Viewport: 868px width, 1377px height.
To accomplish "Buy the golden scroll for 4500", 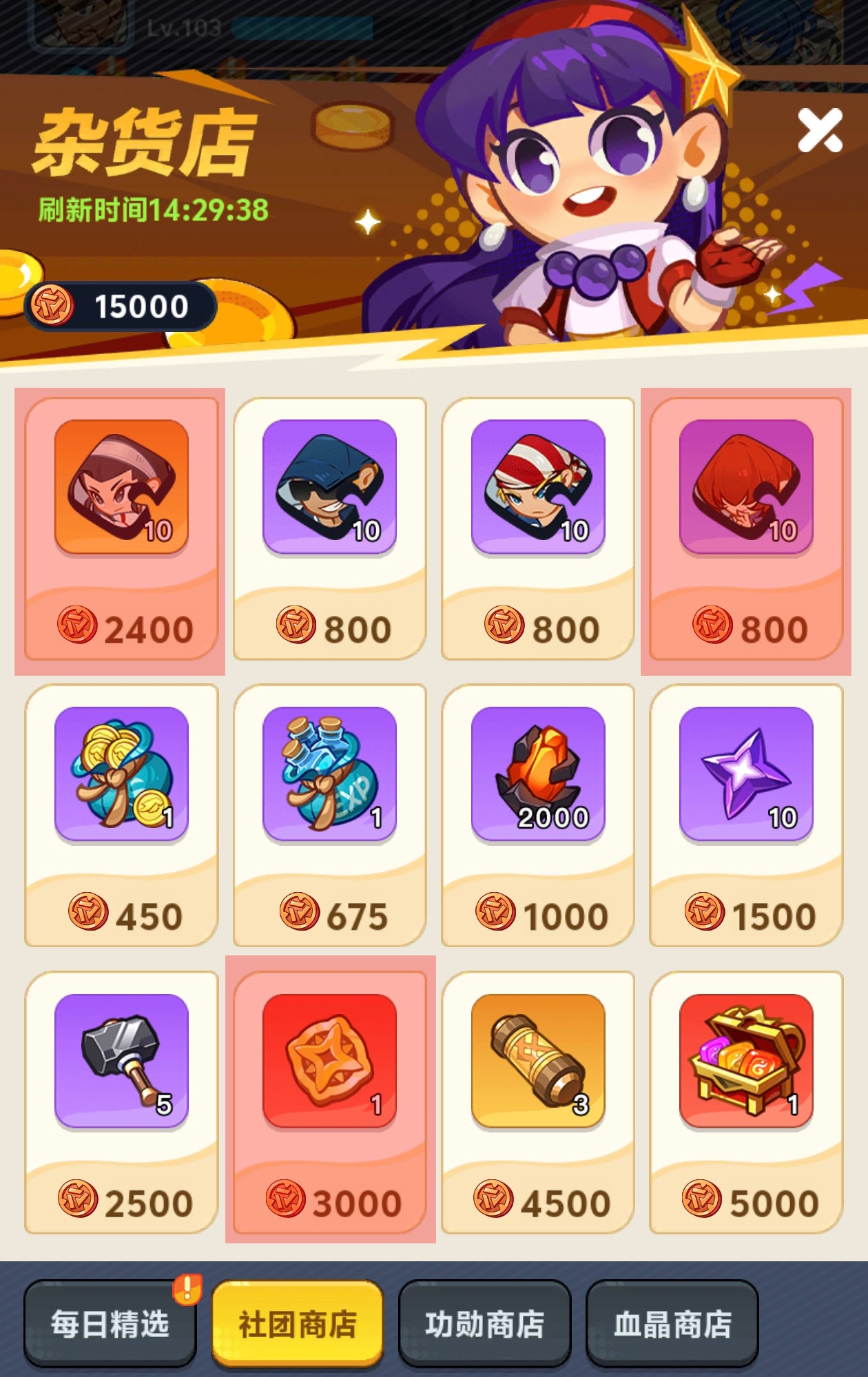I will coord(537,1102).
